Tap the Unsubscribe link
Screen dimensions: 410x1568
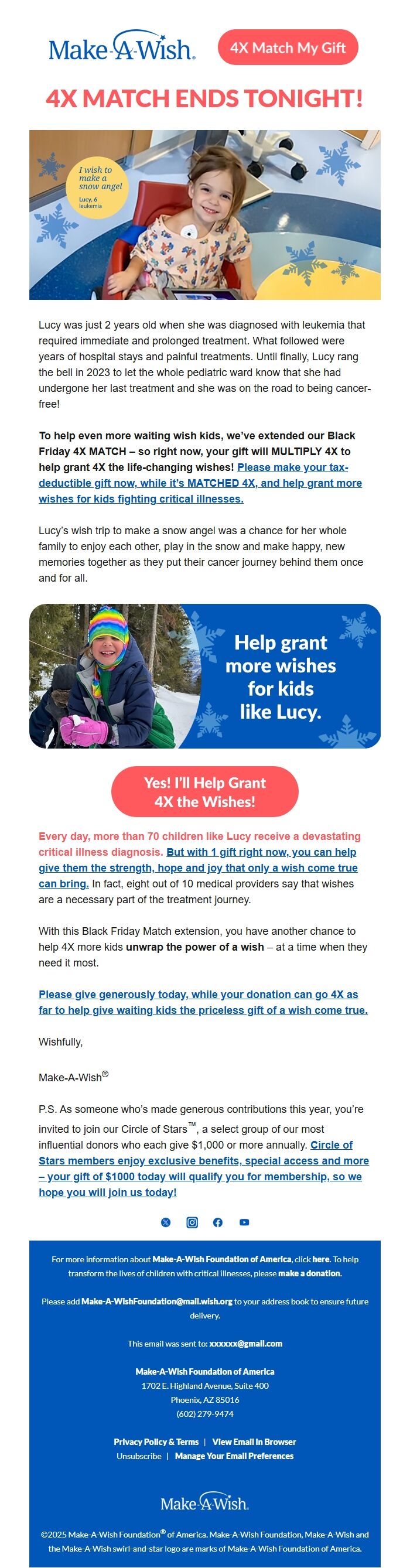click(x=139, y=1456)
